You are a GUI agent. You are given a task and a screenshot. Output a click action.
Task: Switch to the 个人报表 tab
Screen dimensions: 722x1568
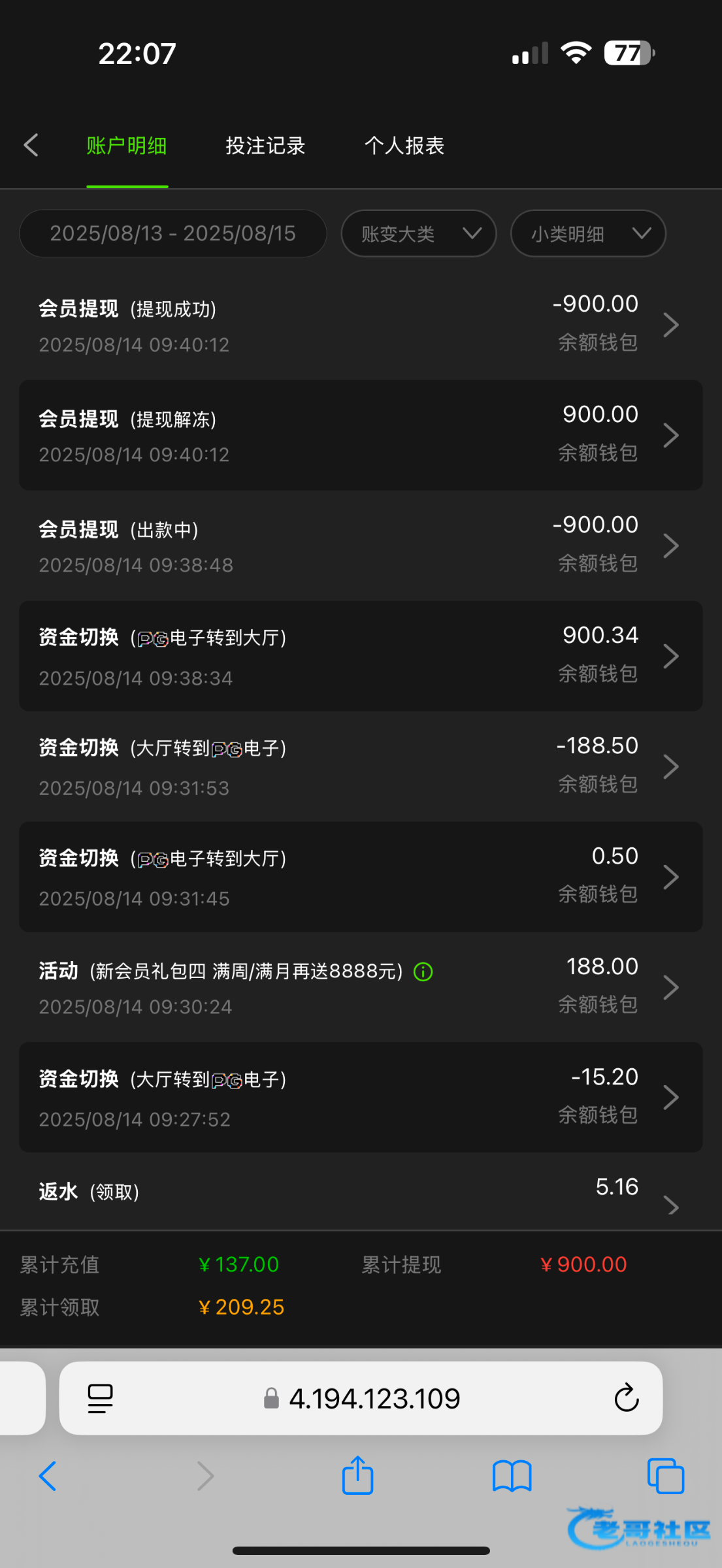404,146
